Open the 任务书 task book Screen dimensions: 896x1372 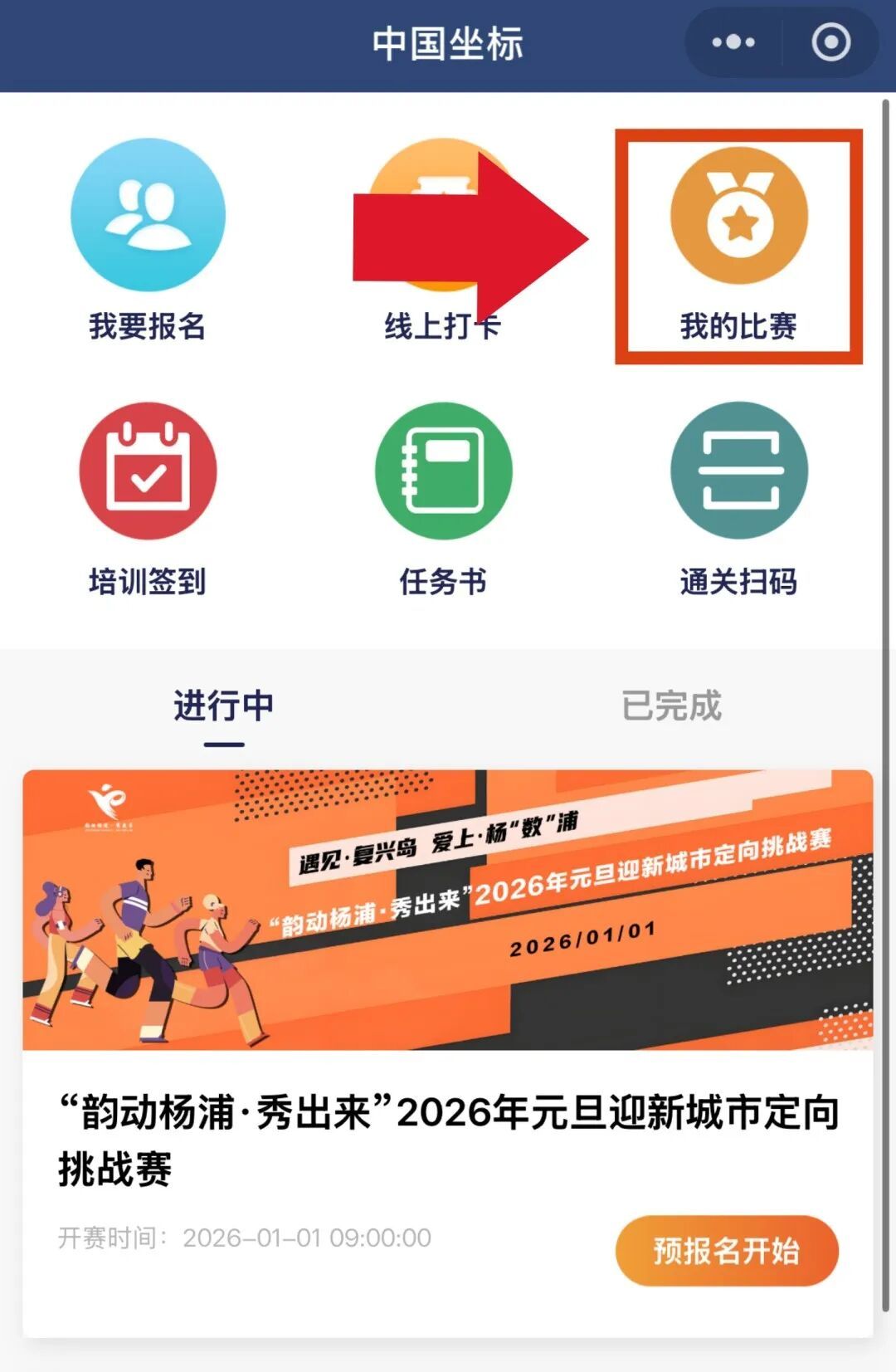tap(443, 498)
